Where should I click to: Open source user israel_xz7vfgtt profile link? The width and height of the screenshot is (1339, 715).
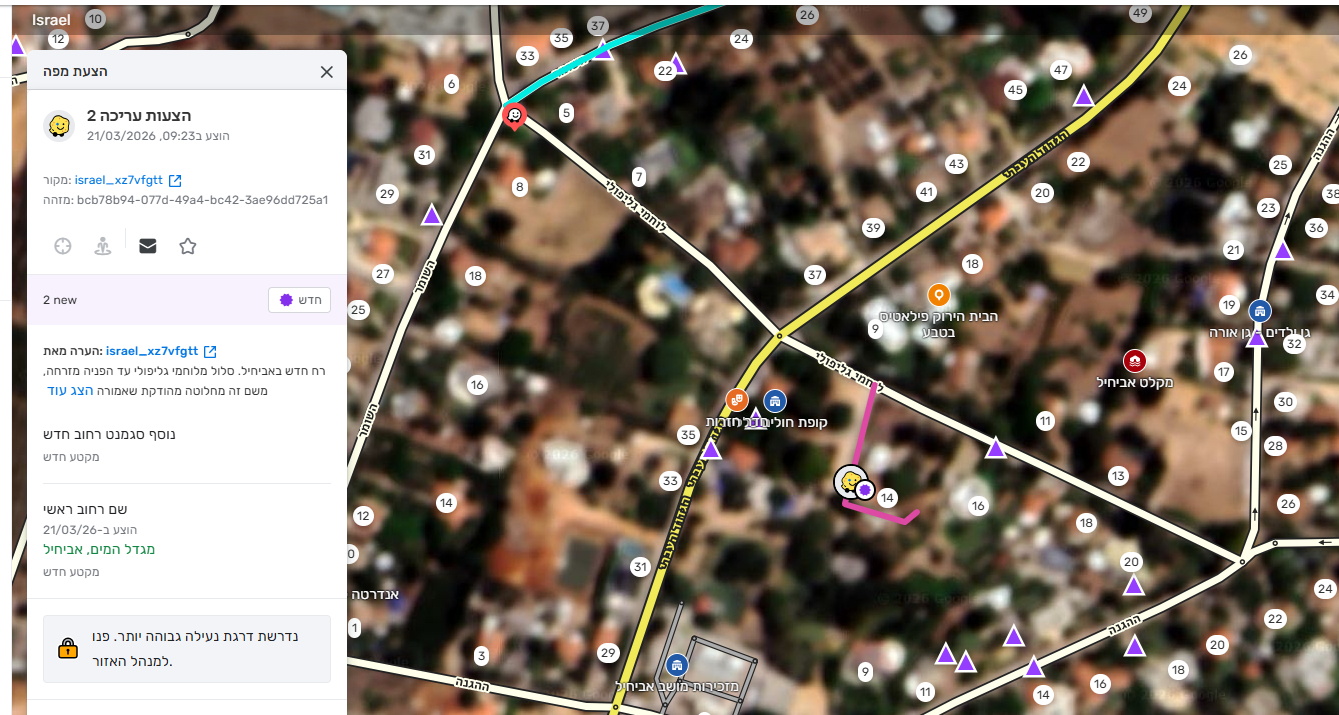click(119, 181)
